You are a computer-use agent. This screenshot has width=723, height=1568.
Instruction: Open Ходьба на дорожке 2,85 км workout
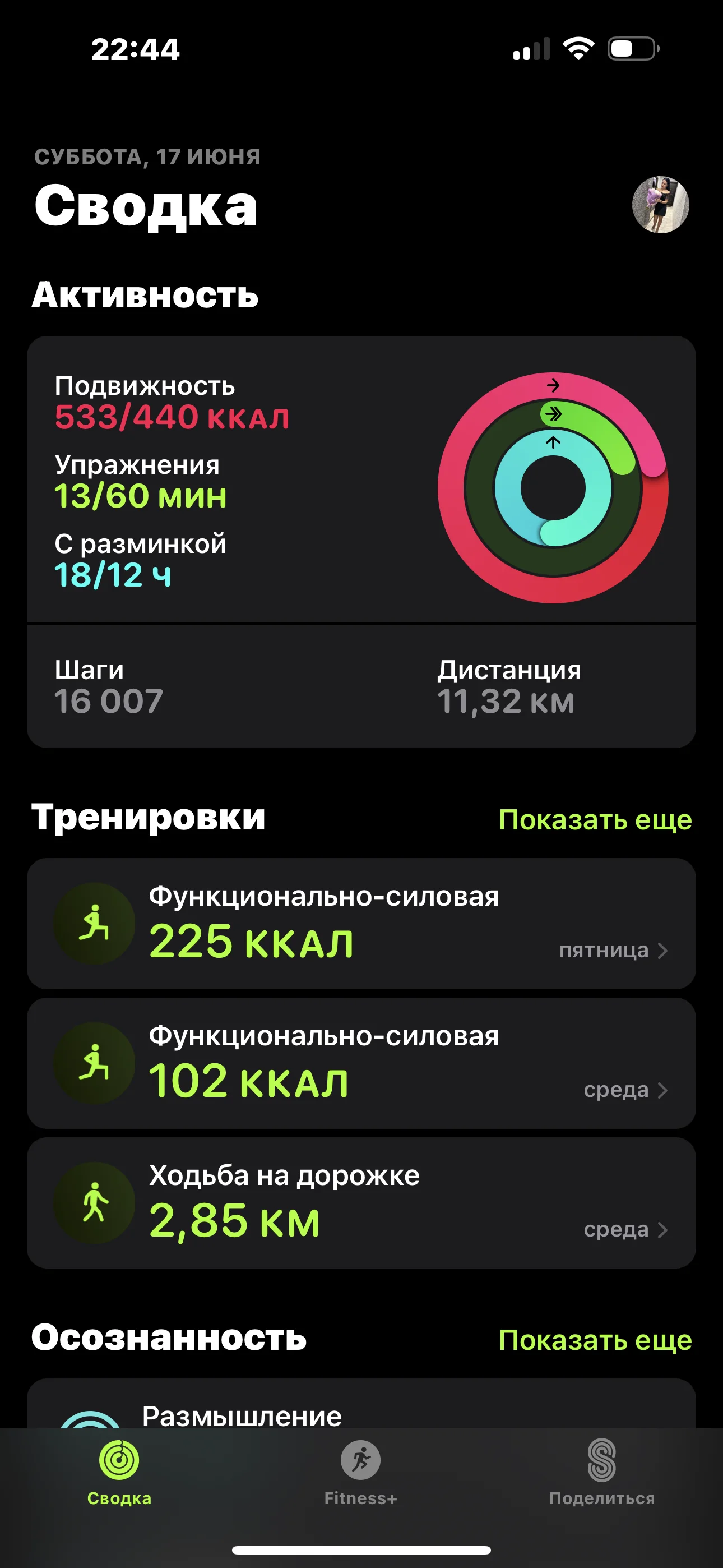point(361,1203)
